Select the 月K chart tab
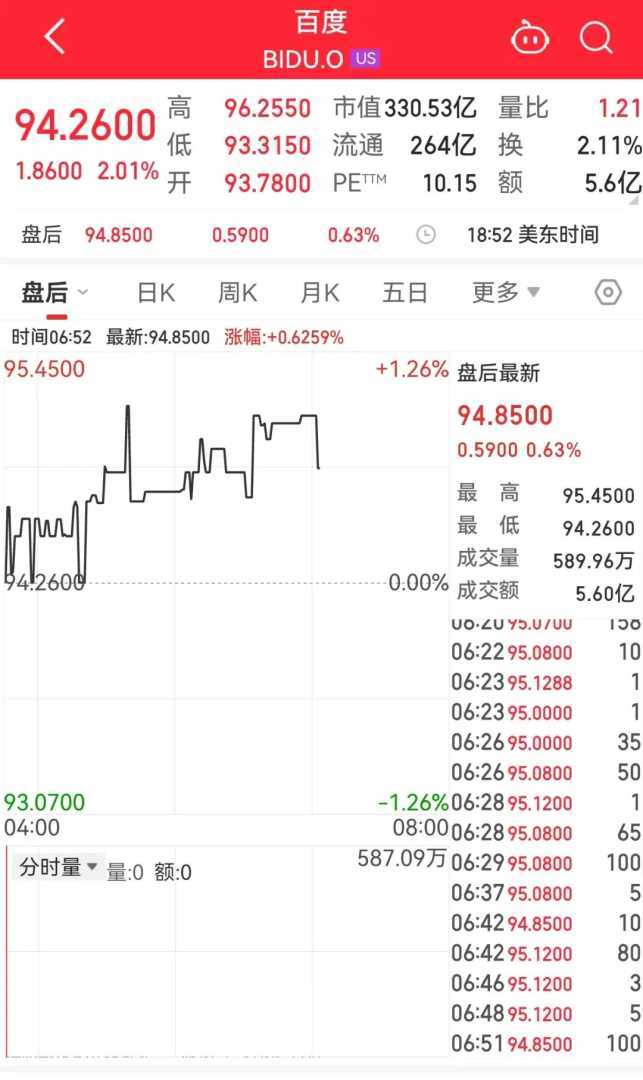This screenshot has height=1080, width=643. pos(320,292)
